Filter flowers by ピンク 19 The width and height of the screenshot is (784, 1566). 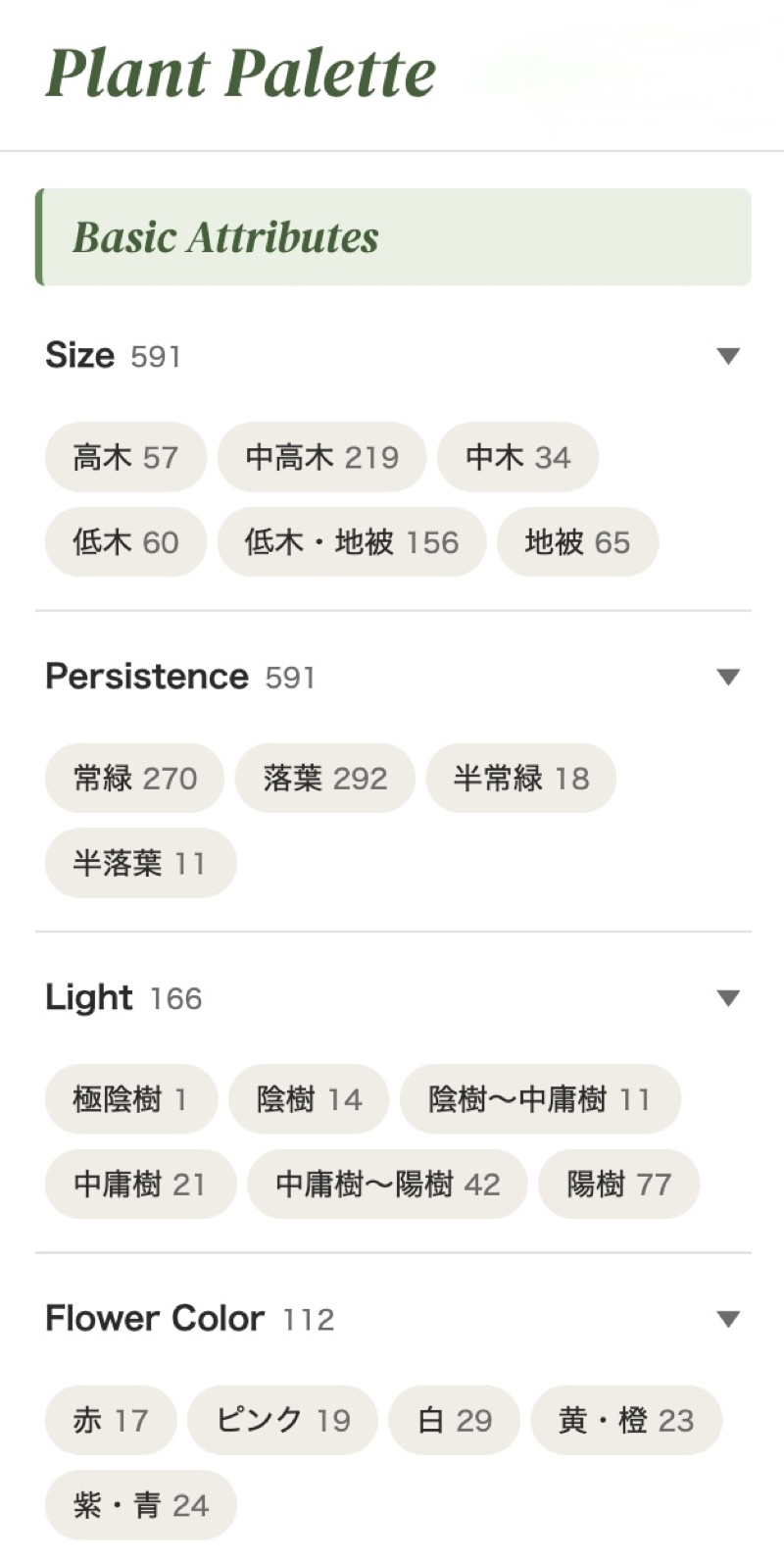pos(282,1420)
